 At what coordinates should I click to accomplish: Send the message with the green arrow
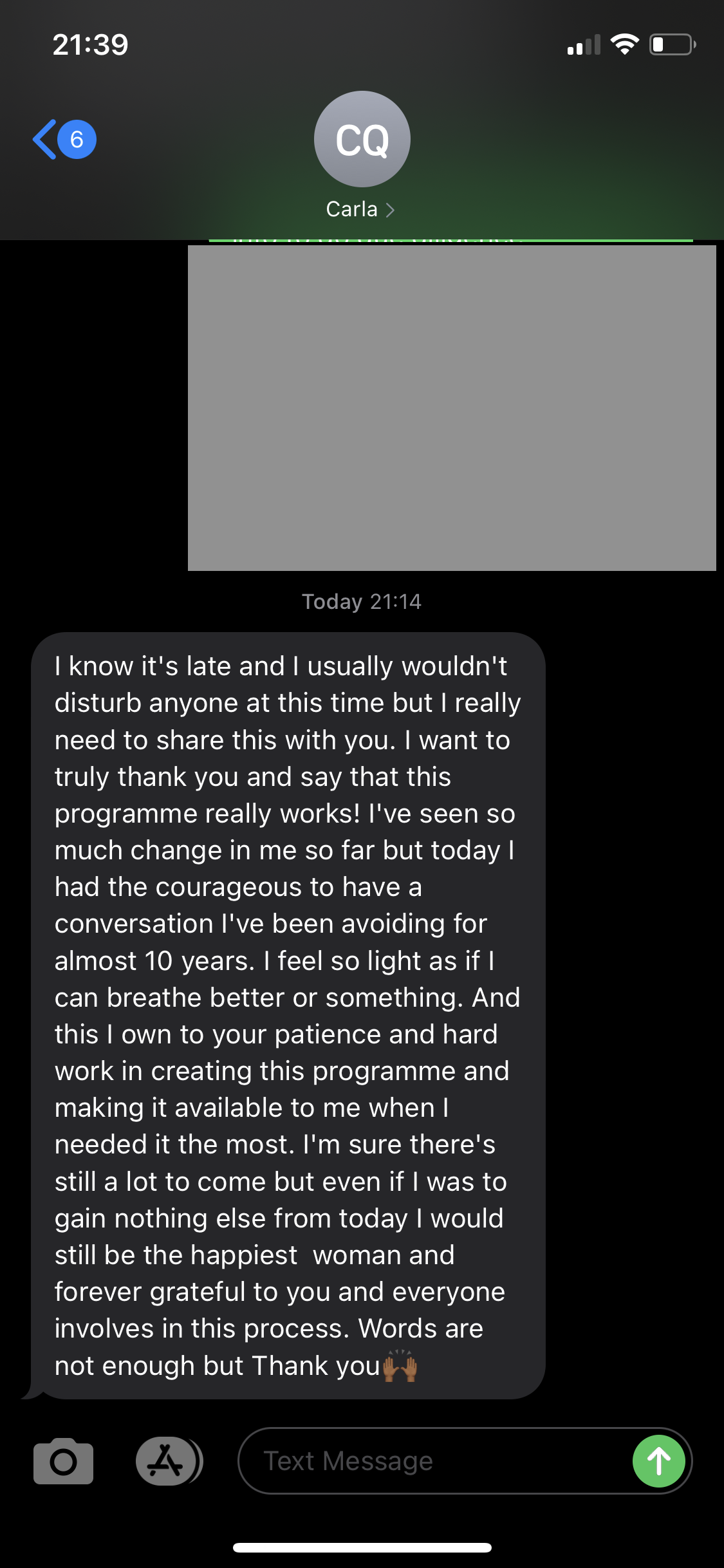click(x=658, y=1461)
